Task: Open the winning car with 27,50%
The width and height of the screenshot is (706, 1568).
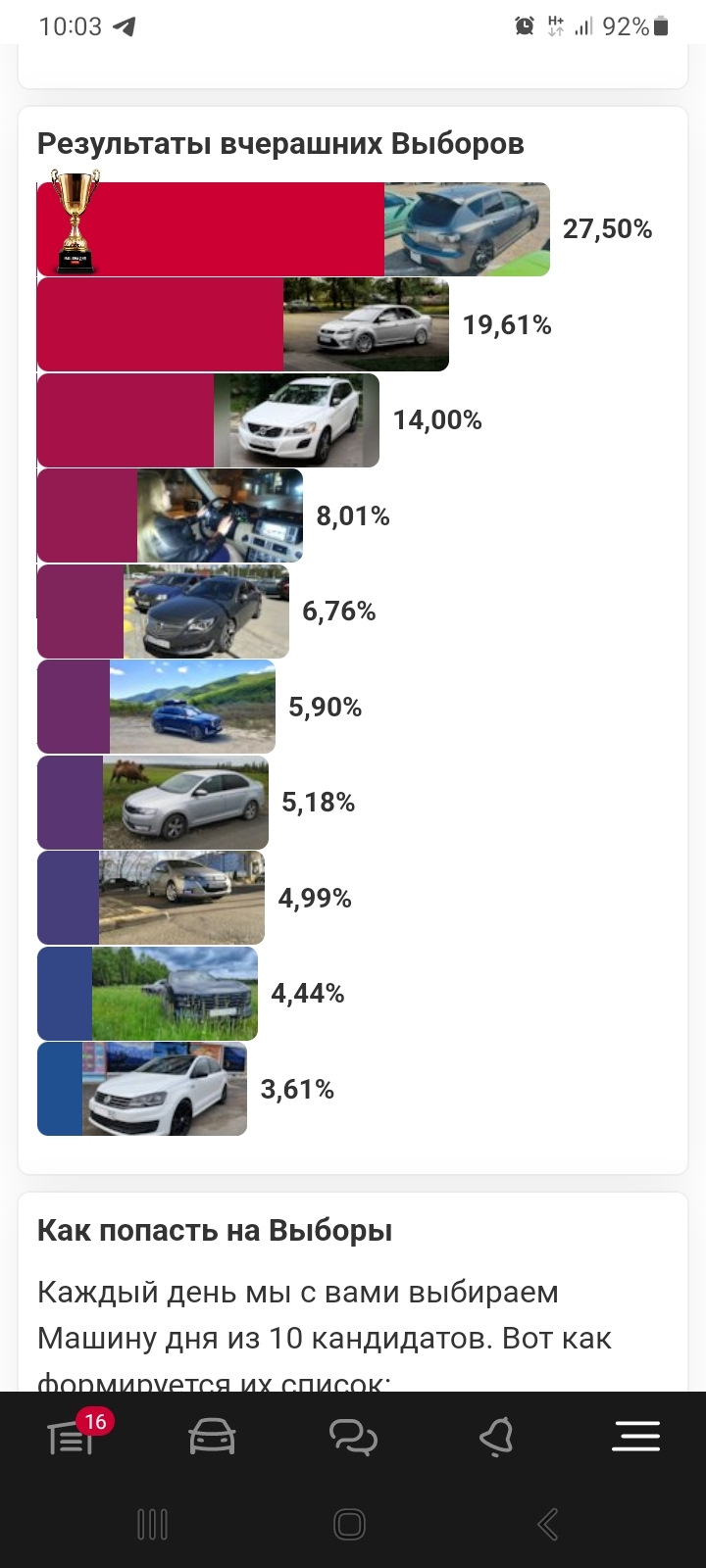Action: tap(467, 229)
